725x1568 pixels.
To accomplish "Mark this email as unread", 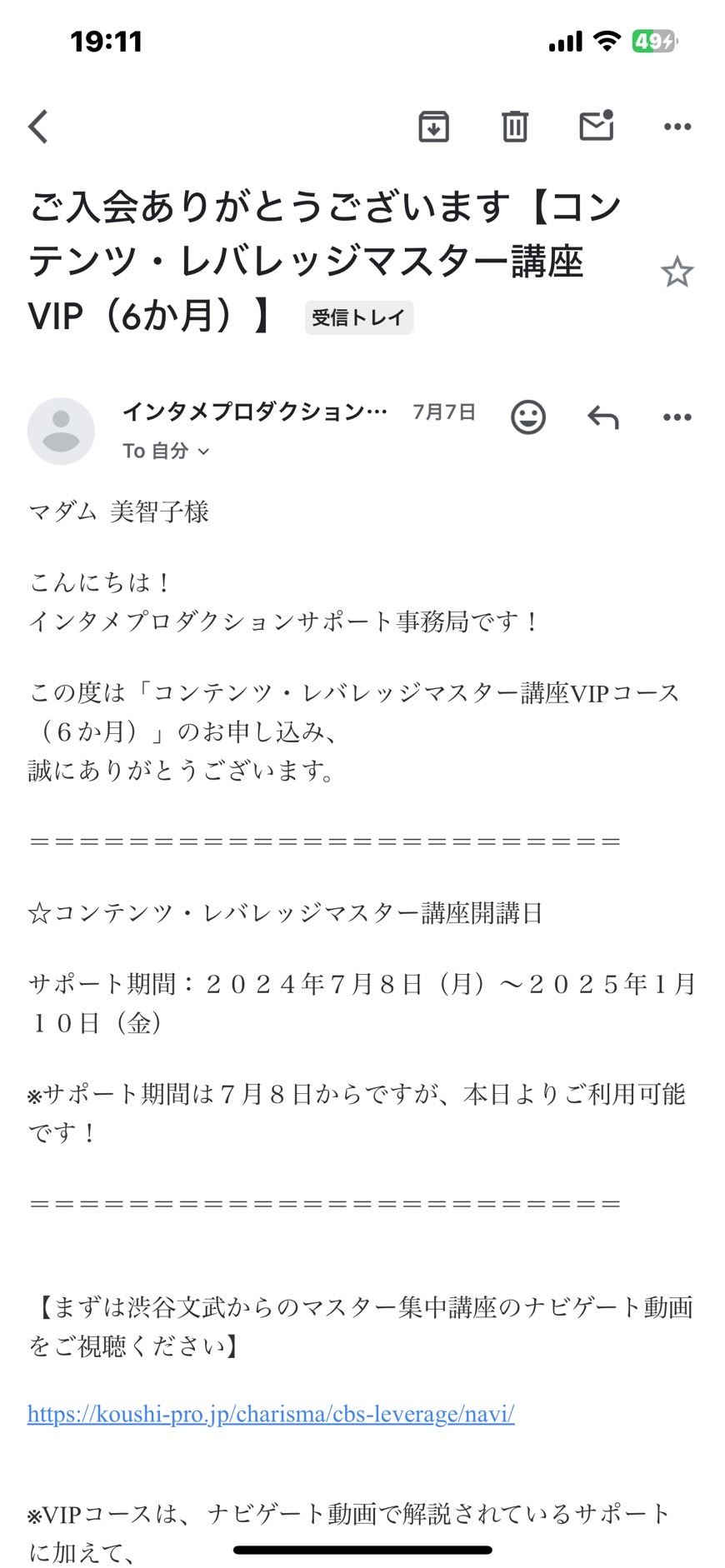I will click(597, 125).
